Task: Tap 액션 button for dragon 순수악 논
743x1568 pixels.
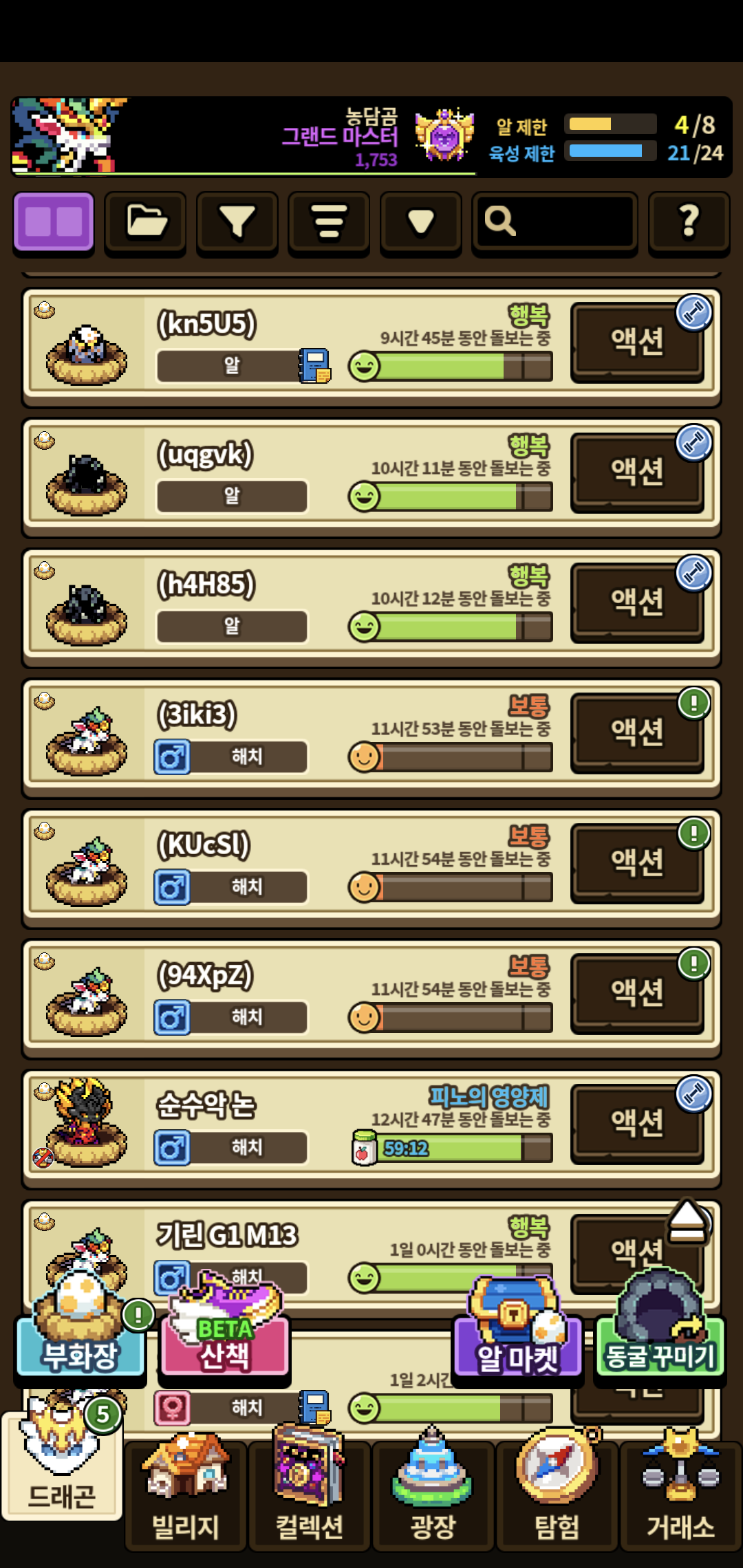Action: pyautogui.click(x=637, y=1123)
